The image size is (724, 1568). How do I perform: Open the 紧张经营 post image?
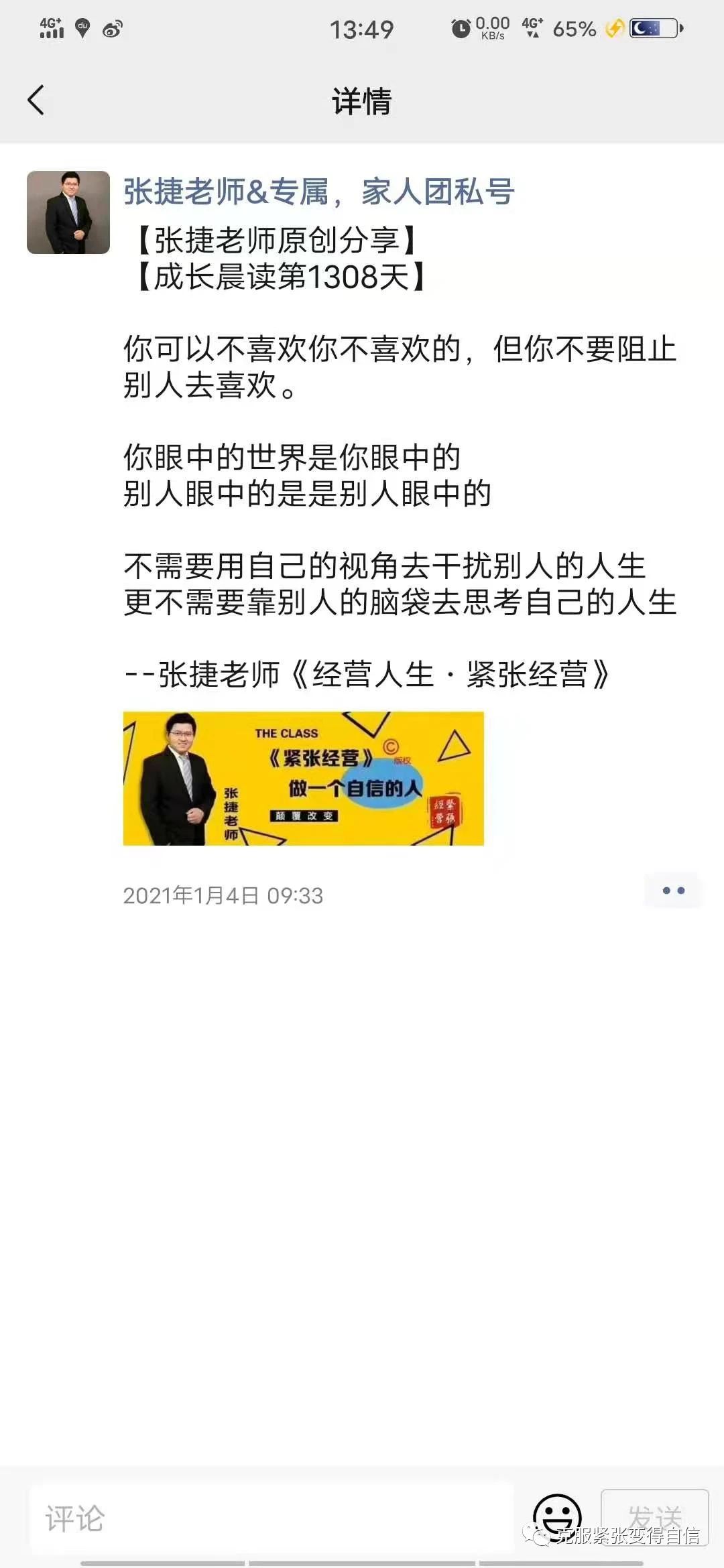(x=303, y=778)
